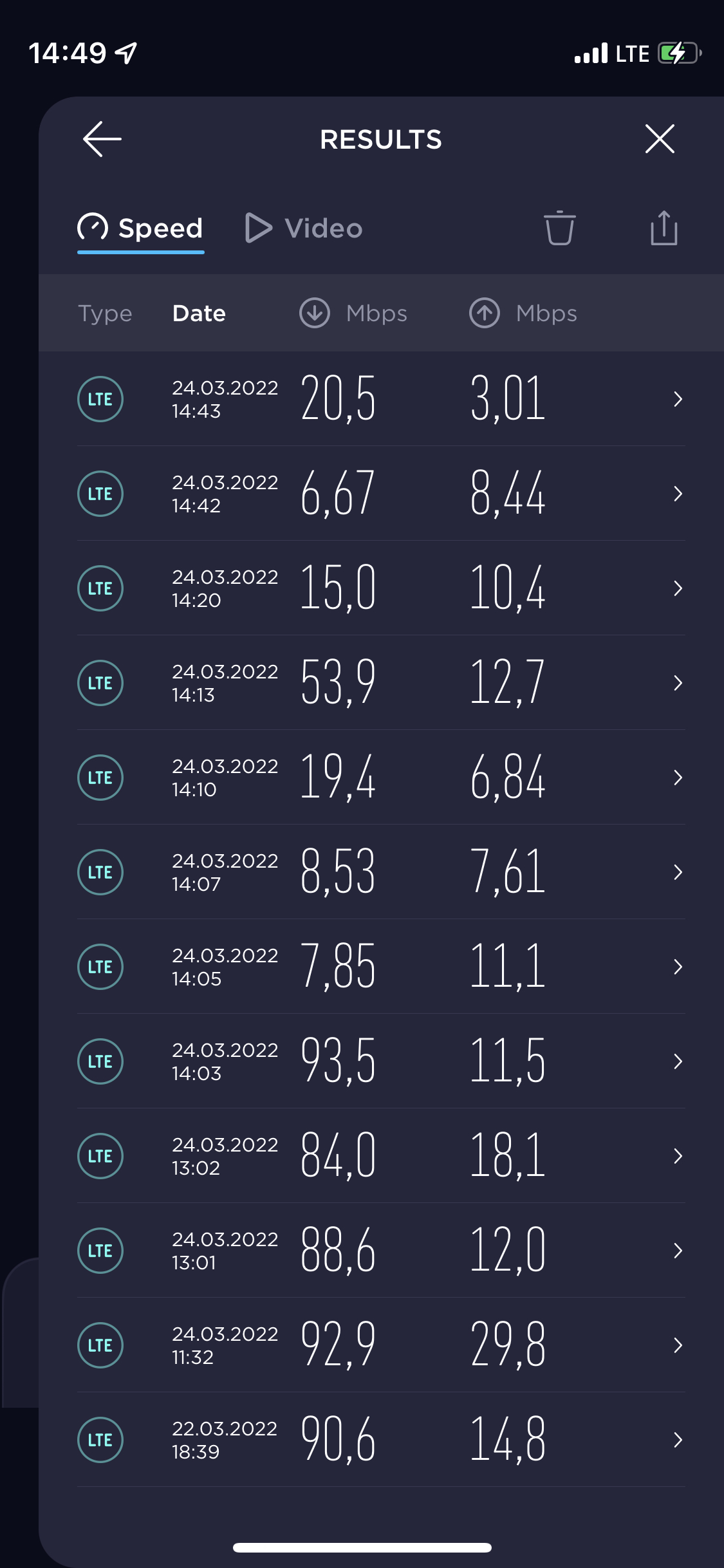Show the 14:03 result with 93,5 Mbps
The height and width of the screenshot is (1568, 724).
381,1061
